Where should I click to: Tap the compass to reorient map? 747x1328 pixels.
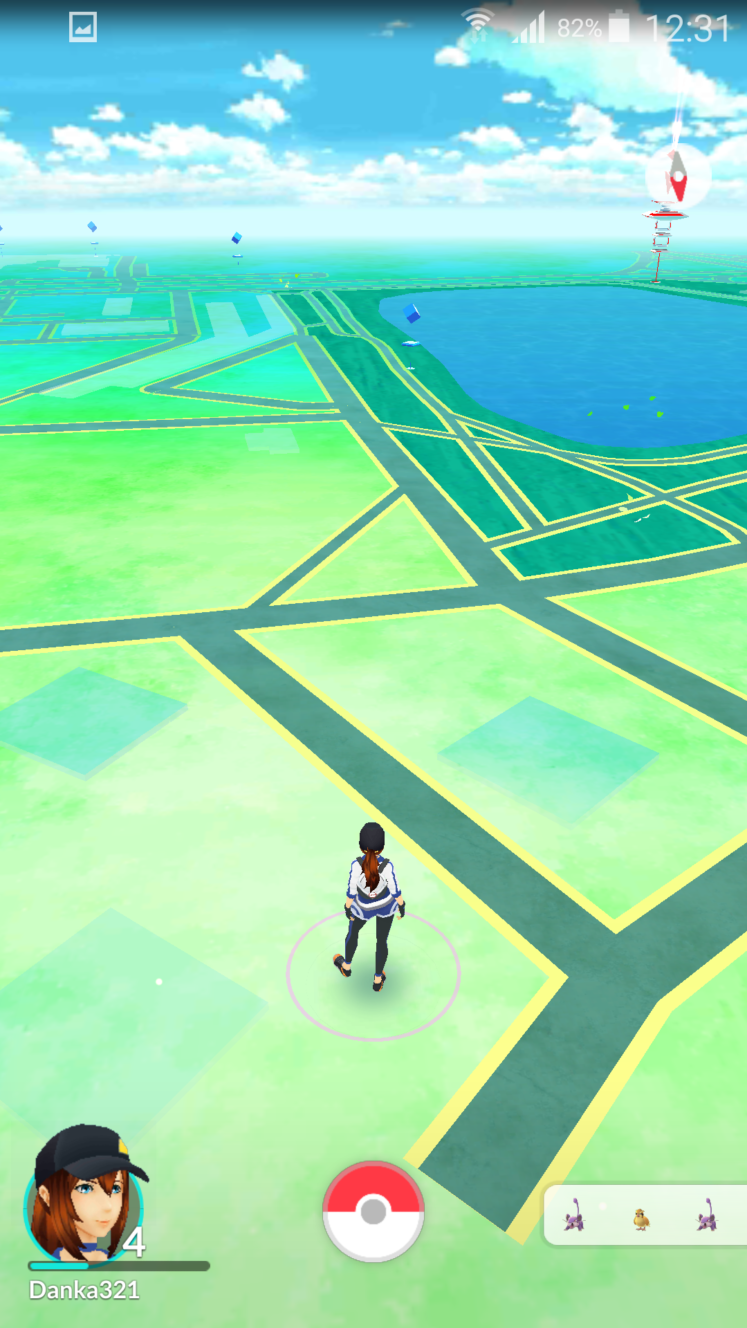coord(677,178)
